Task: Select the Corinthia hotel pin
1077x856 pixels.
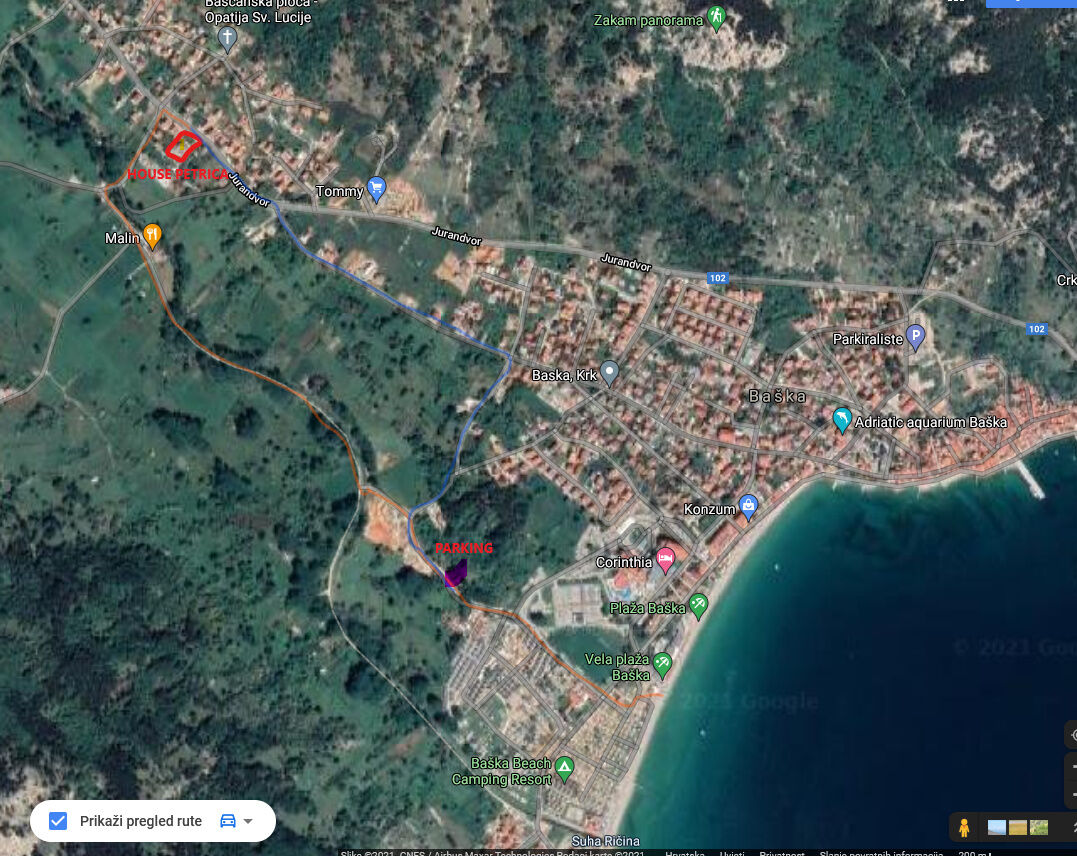Action: [666, 559]
